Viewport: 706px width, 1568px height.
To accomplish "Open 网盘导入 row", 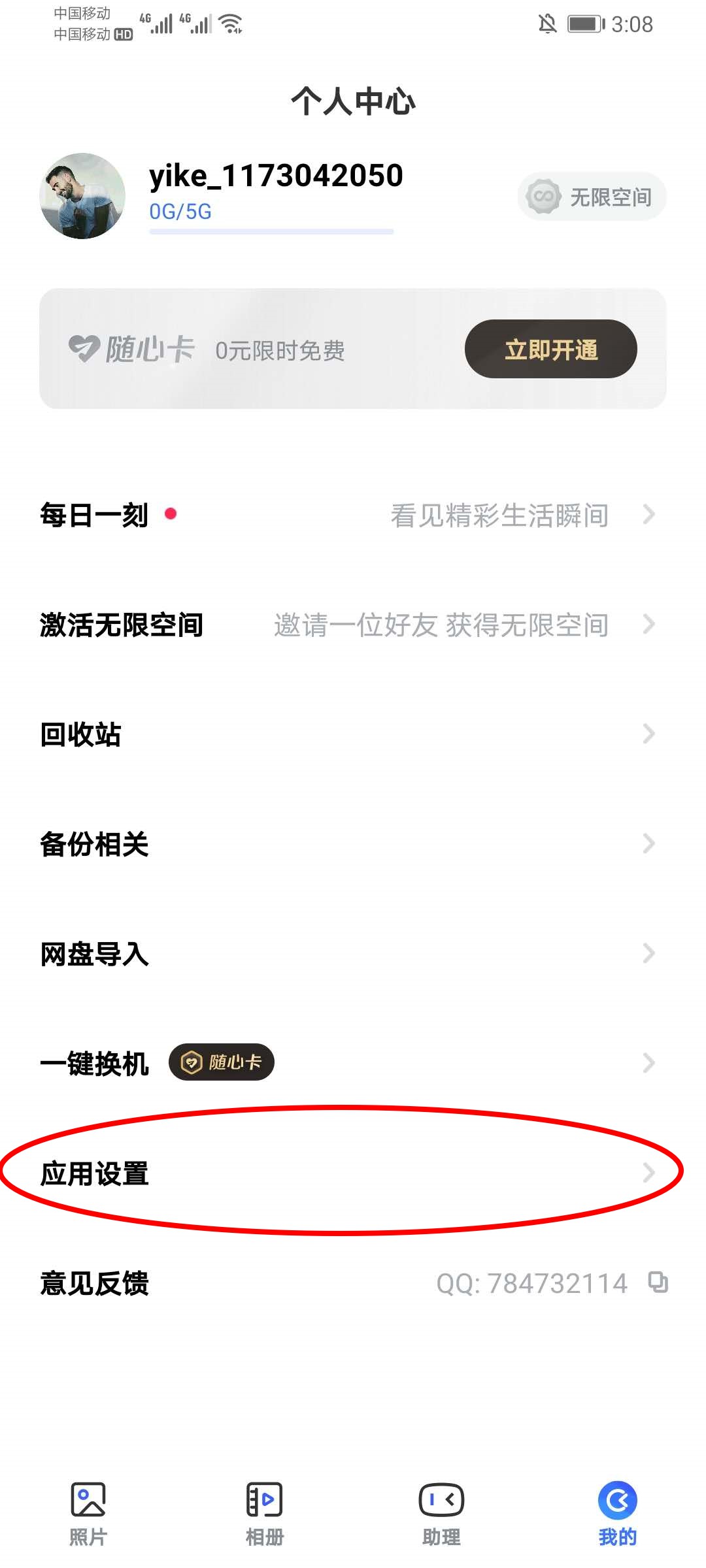I will click(x=353, y=954).
